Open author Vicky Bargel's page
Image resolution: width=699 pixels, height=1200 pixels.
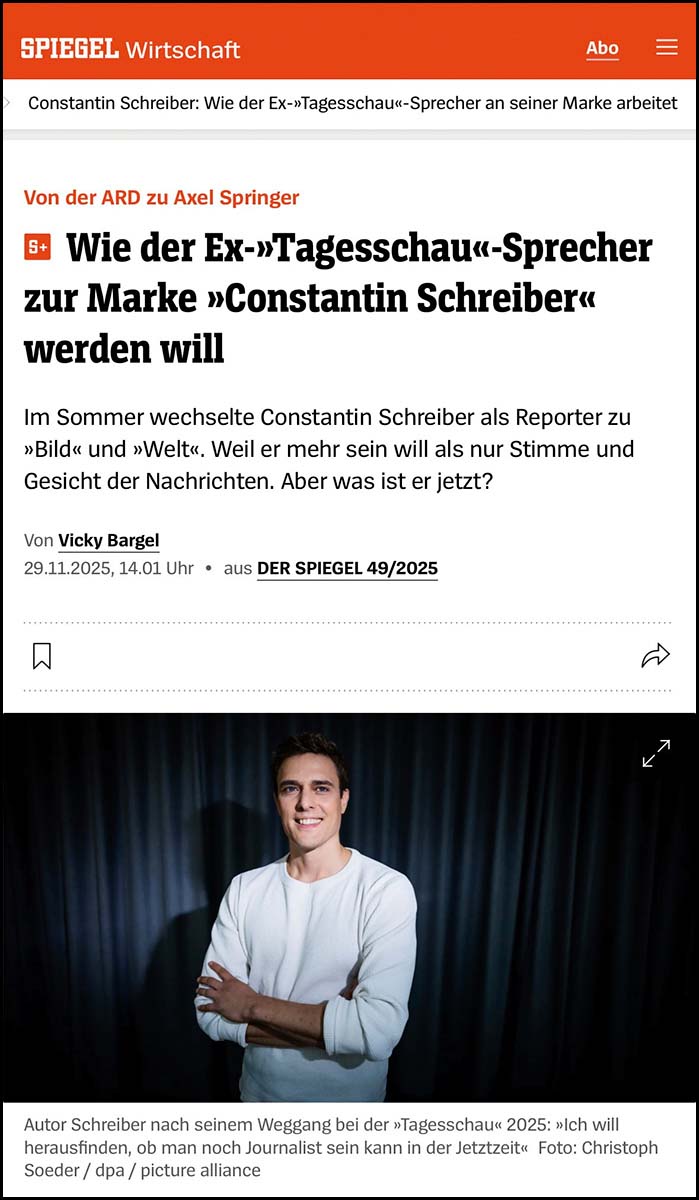[109, 541]
